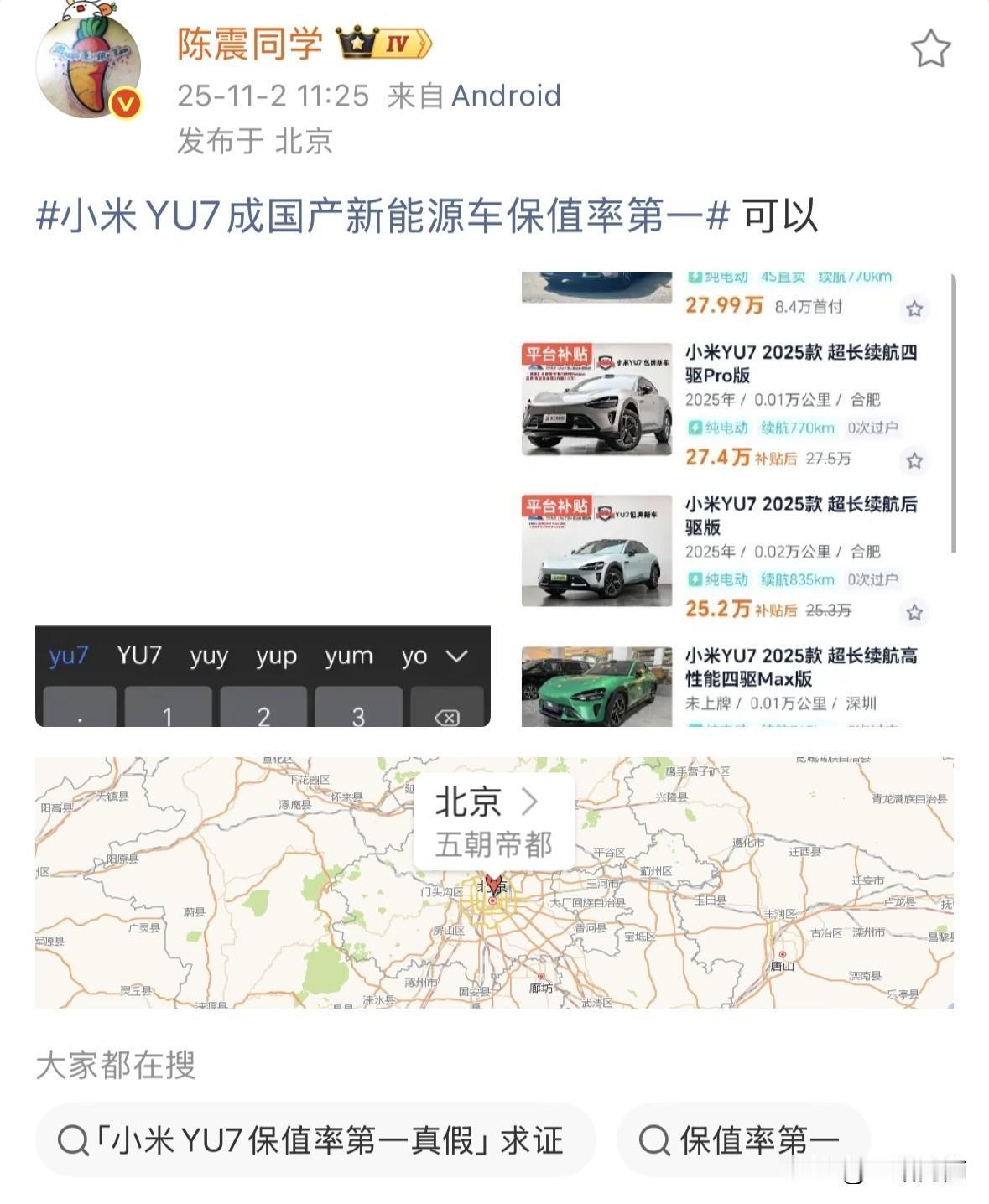Toggle the star on the 27.4万 Pro版 listing
Screen dimensions: 989x1204
(914, 462)
